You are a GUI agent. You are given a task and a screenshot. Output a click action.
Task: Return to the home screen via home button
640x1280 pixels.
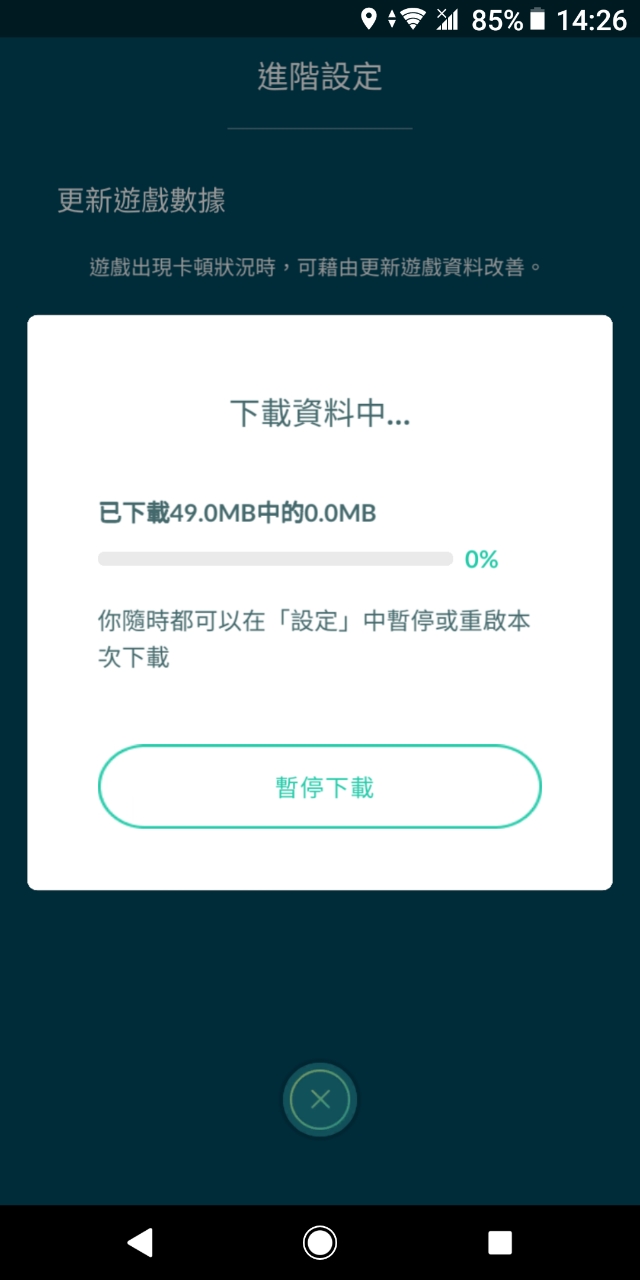click(x=320, y=1242)
